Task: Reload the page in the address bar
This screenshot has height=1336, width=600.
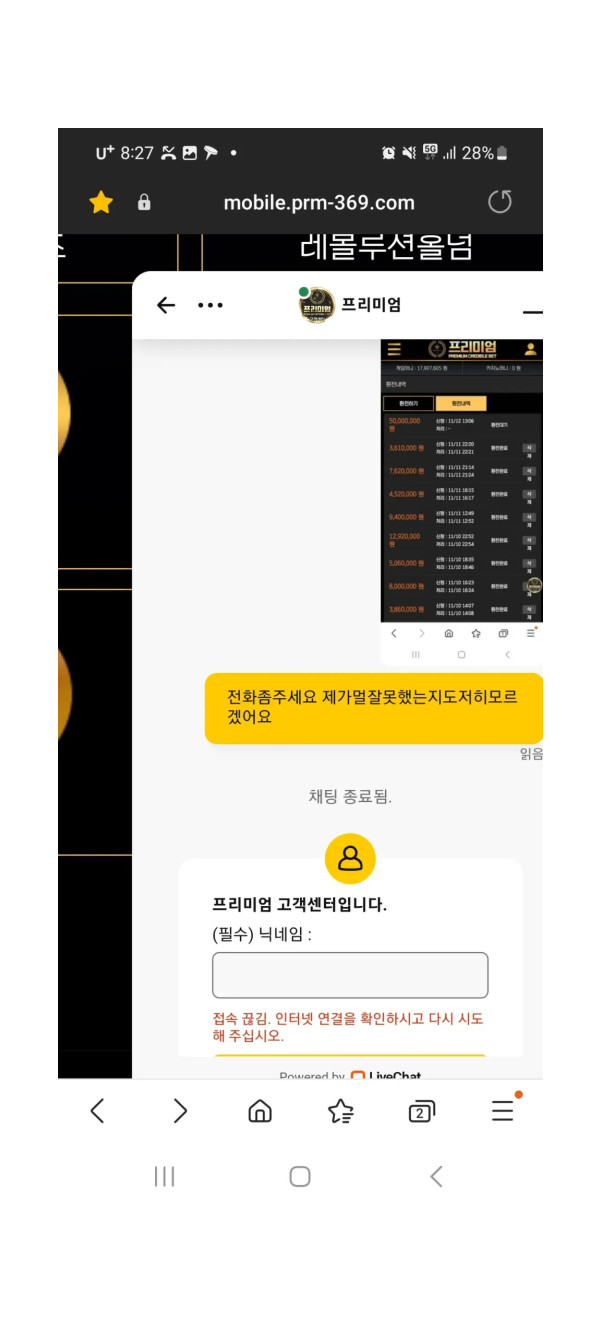Action: (x=500, y=203)
